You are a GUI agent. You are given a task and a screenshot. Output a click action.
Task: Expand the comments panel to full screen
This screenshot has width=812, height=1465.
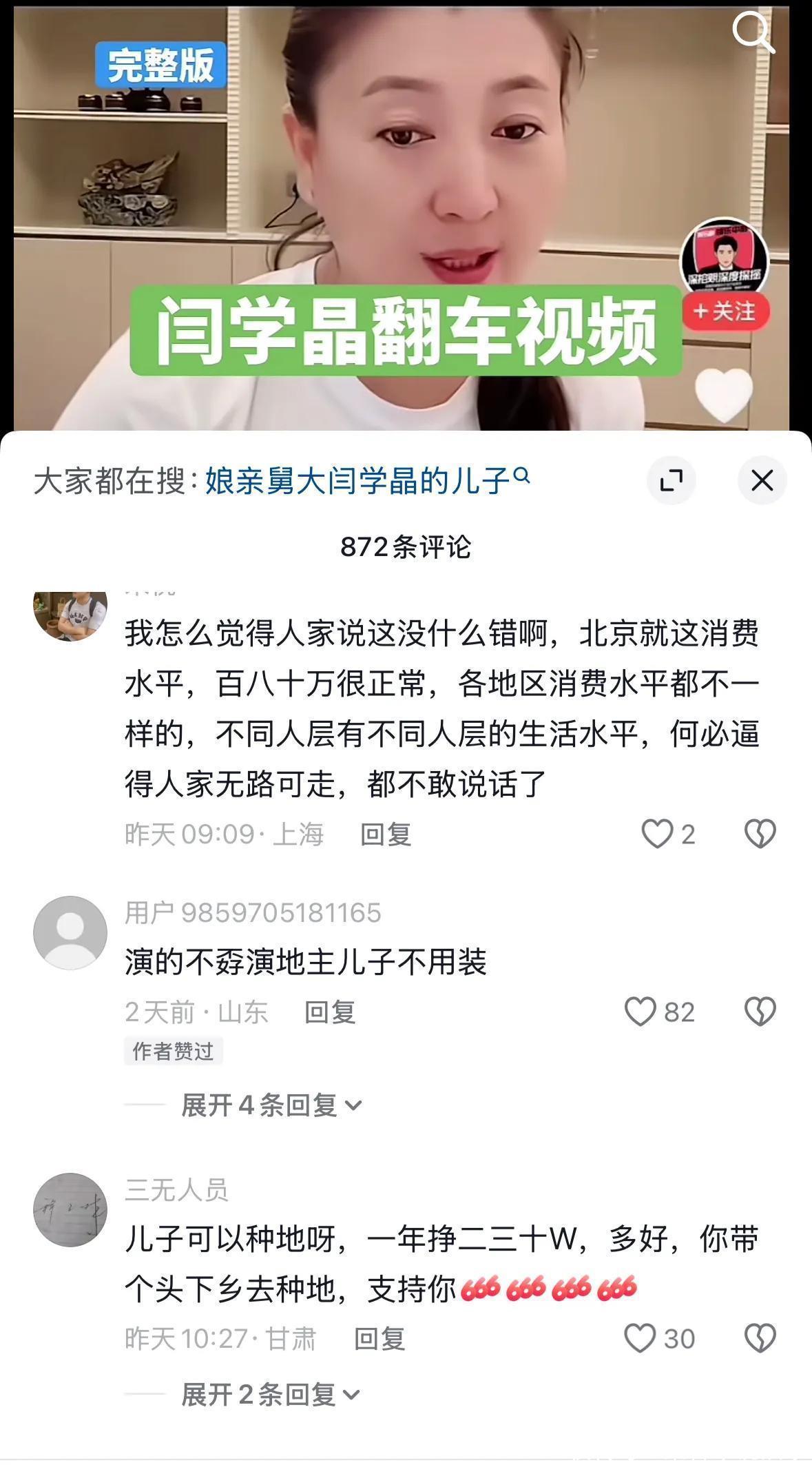point(671,480)
